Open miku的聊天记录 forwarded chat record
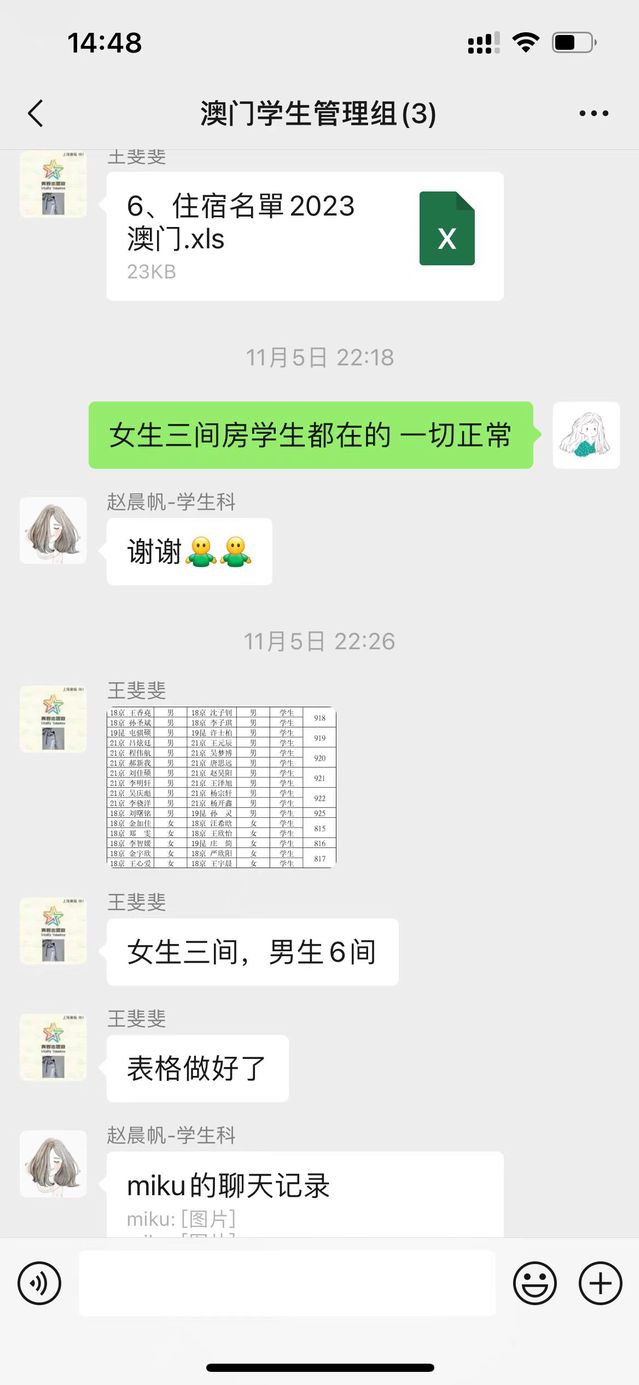This screenshot has width=639, height=1385. pos(305,1195)
